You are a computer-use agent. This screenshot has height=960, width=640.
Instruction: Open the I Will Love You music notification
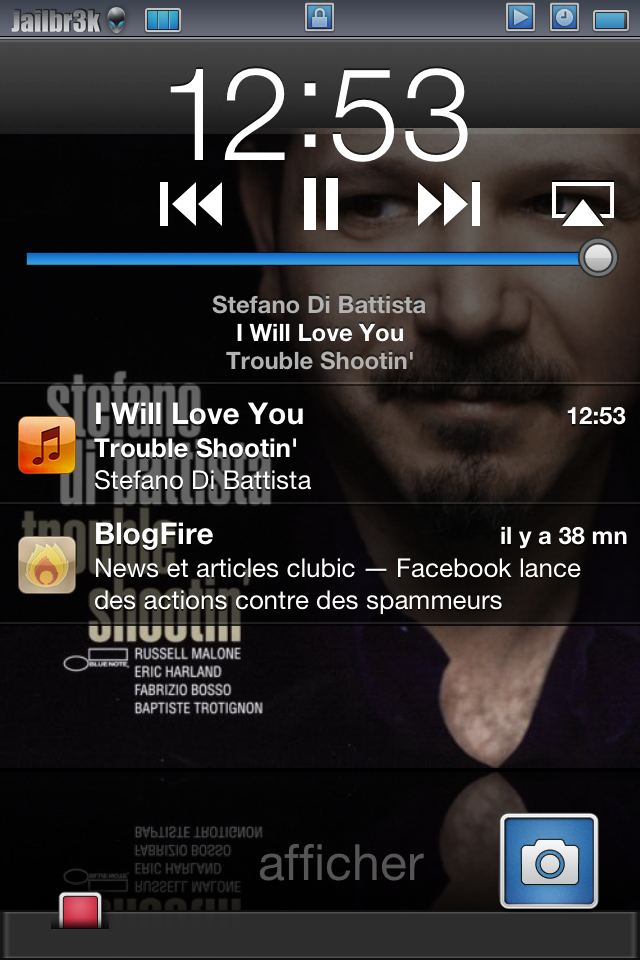pyautogui.click(x=320, y=445)
